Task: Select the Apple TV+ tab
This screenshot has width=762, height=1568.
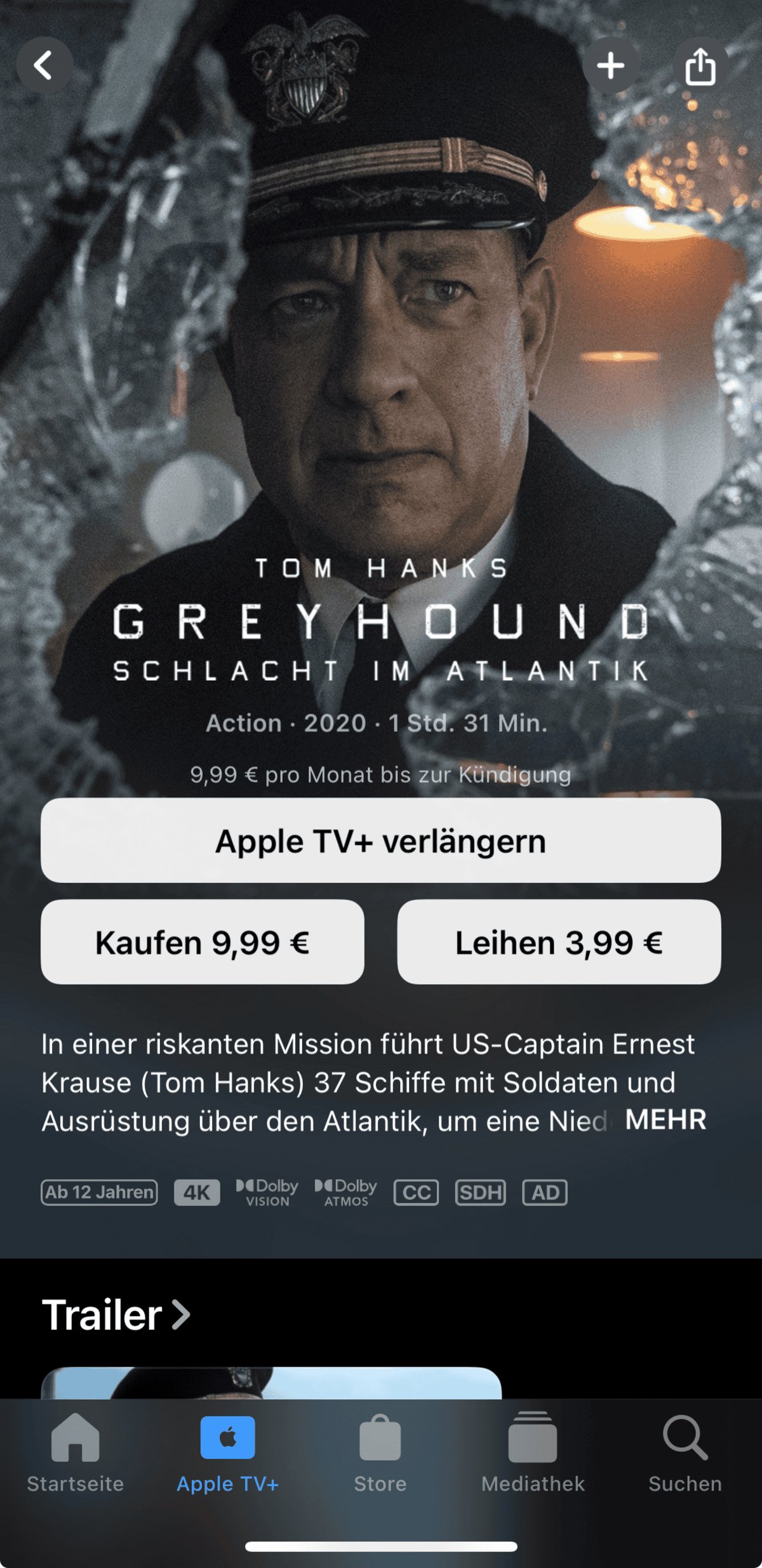Action: coord(227,1454)
